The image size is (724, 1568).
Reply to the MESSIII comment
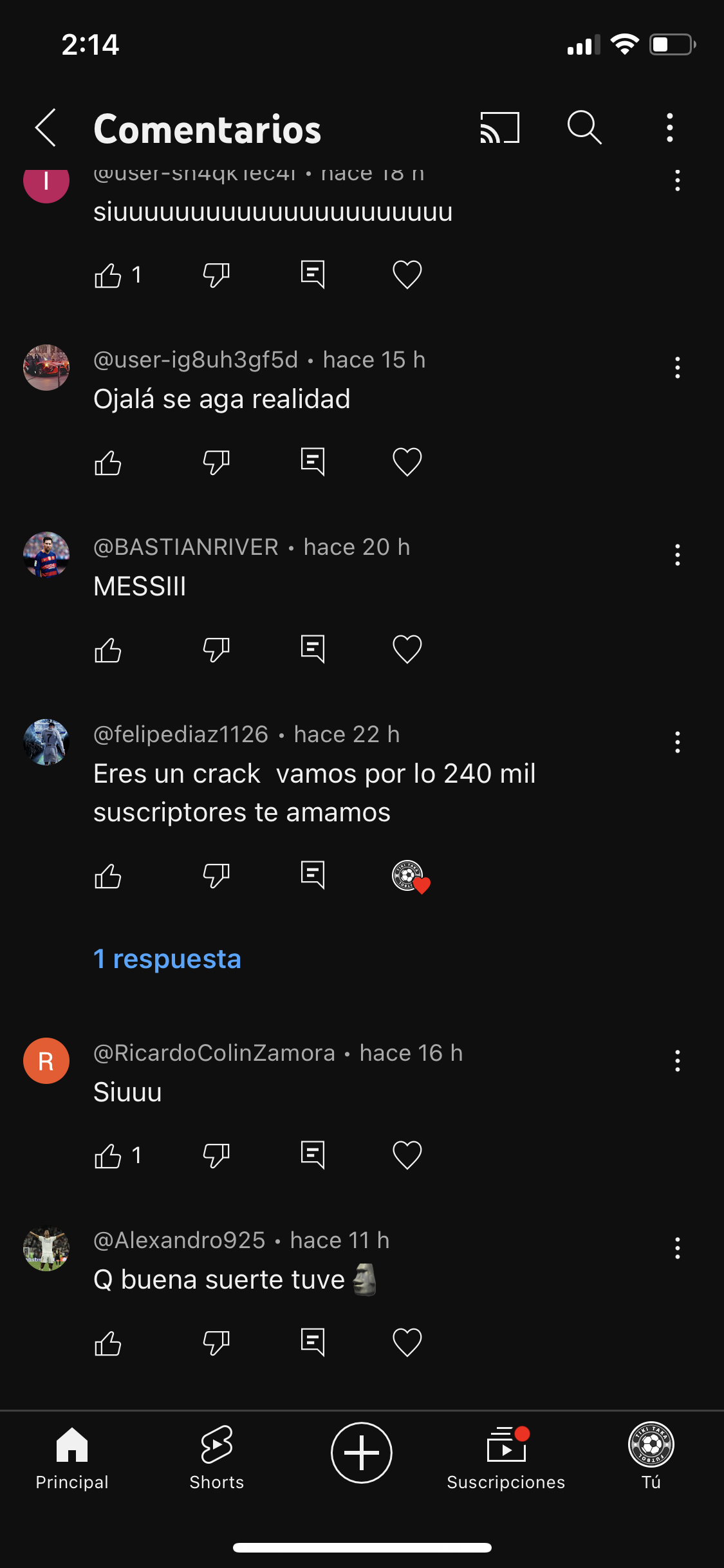pyautogui.click(x=313, y=649)
